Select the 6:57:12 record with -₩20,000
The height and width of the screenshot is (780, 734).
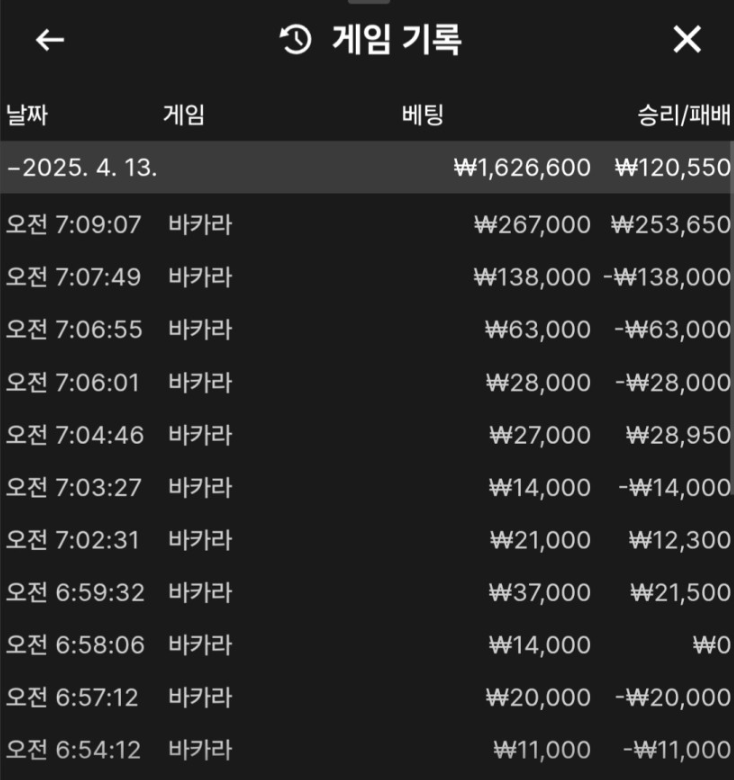[x=367, y=698]
